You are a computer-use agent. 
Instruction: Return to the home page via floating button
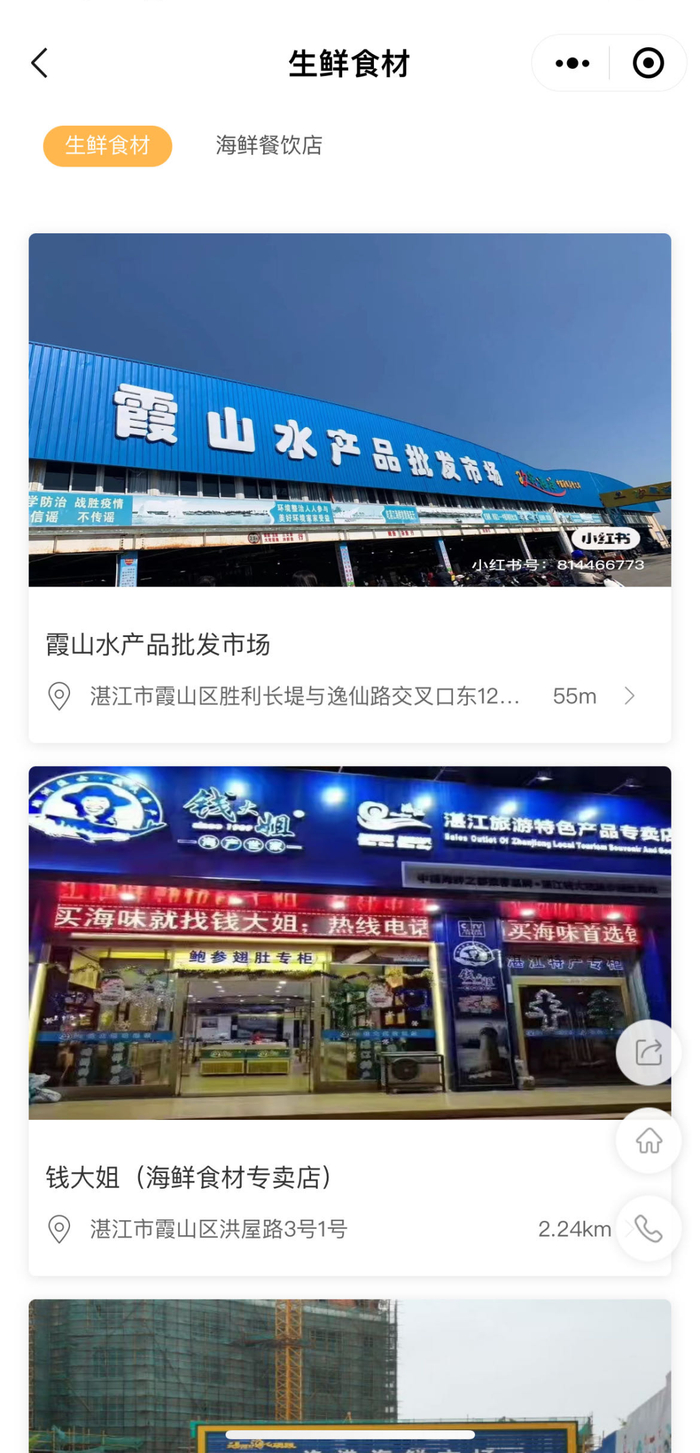click(x=648, y=1140)
